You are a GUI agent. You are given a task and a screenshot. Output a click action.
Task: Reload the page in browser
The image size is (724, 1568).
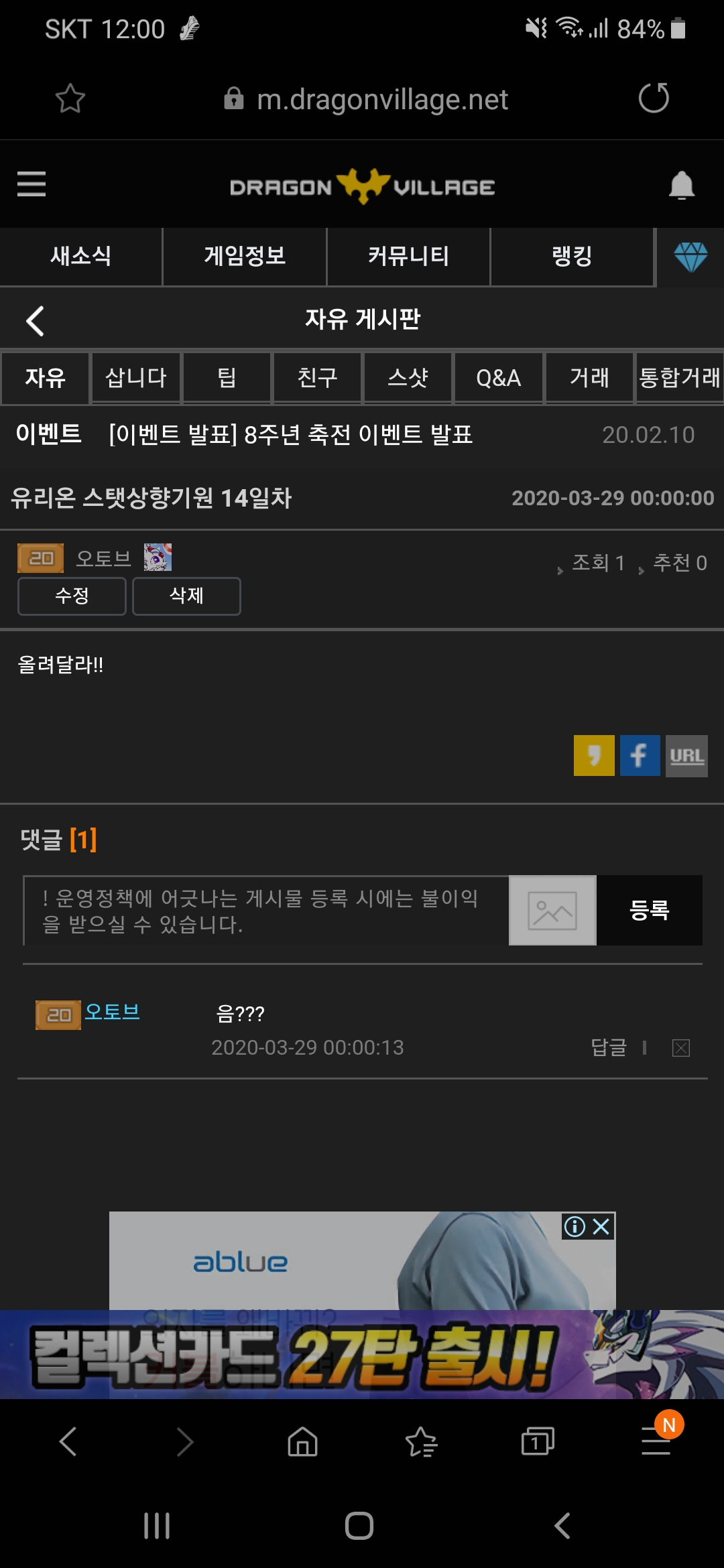[x=654, y=99]
